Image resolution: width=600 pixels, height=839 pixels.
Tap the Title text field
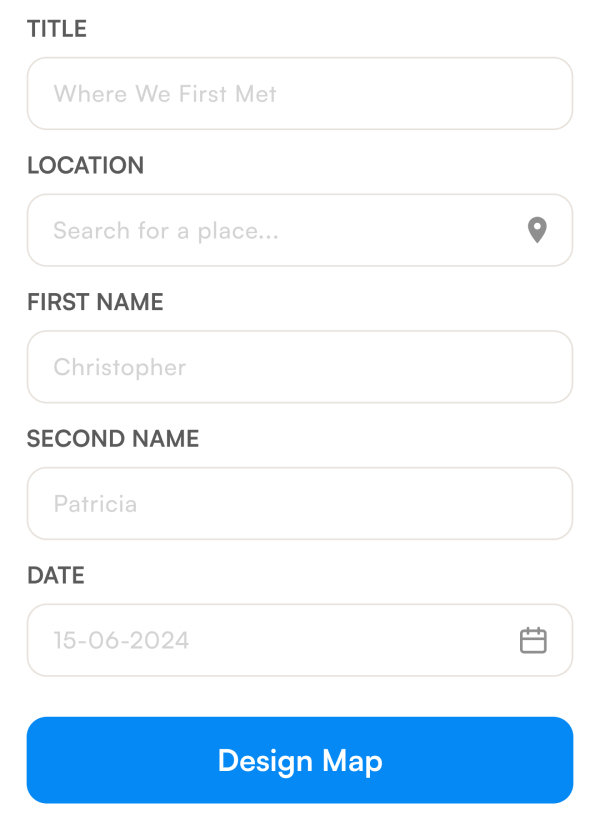(299, 94)
